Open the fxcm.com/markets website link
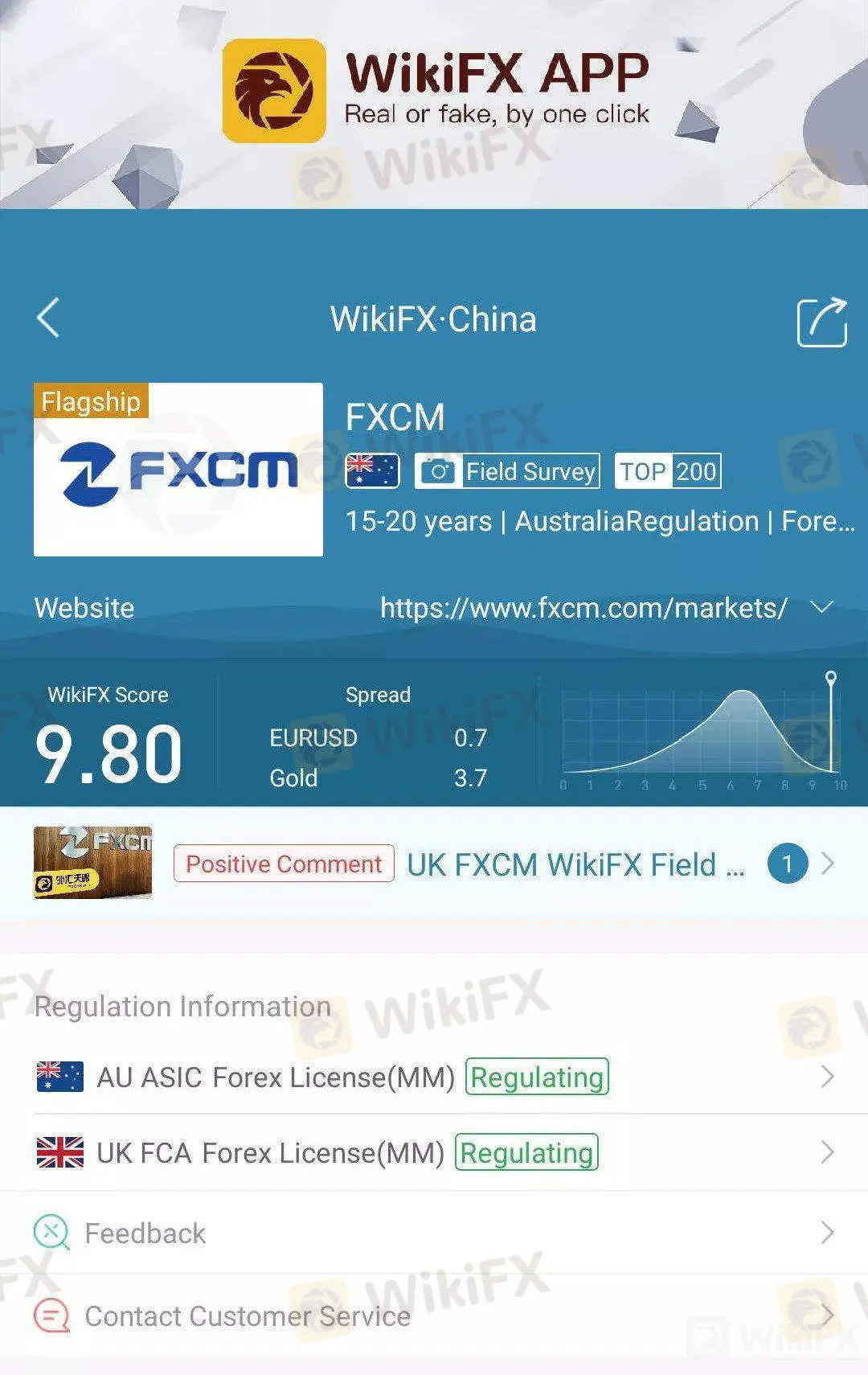This screenshot has height=1375, width=868. pyautogui.click(x=583, y=608)
